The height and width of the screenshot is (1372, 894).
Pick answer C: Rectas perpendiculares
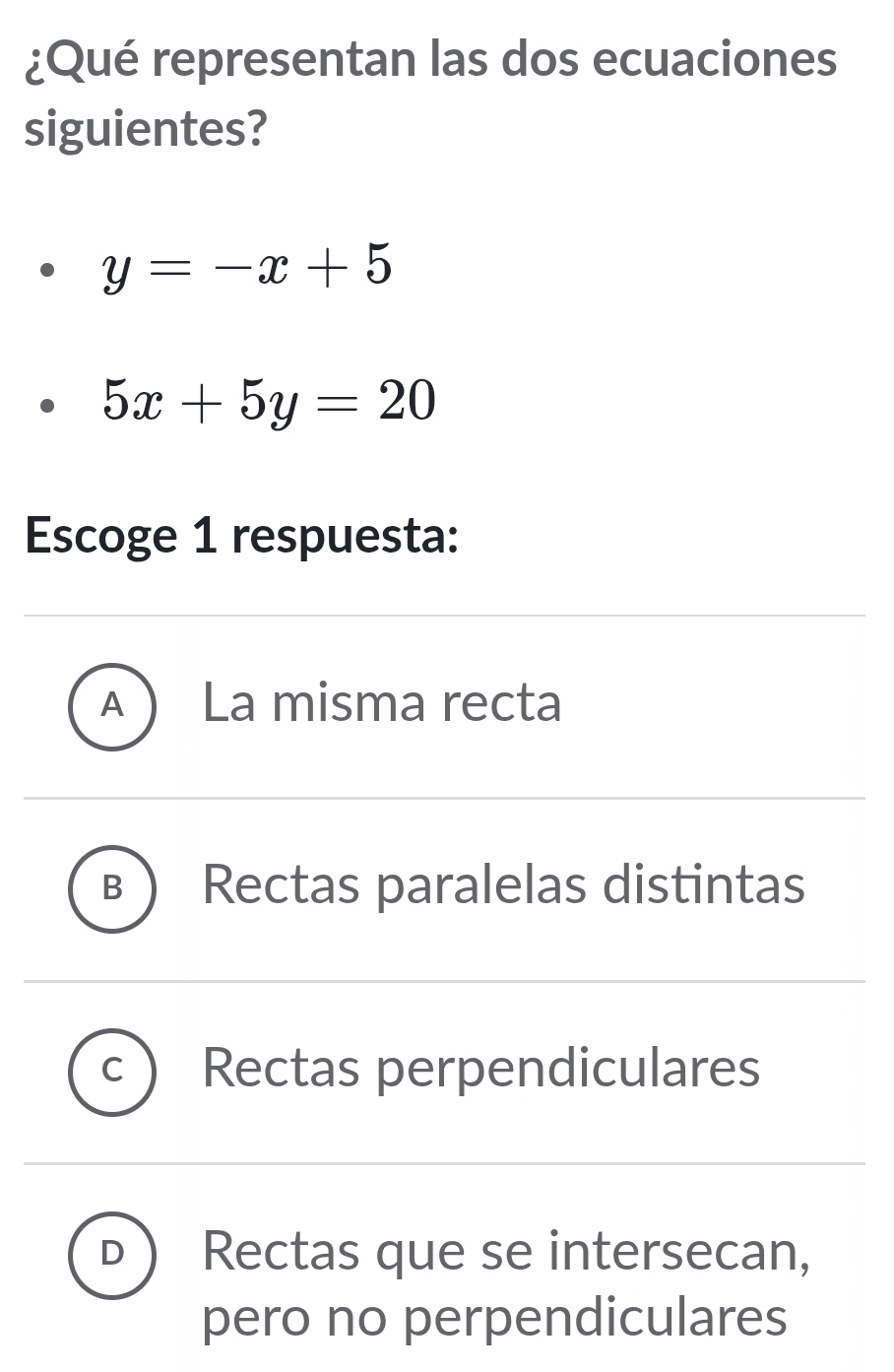(x=113, y=1071)
